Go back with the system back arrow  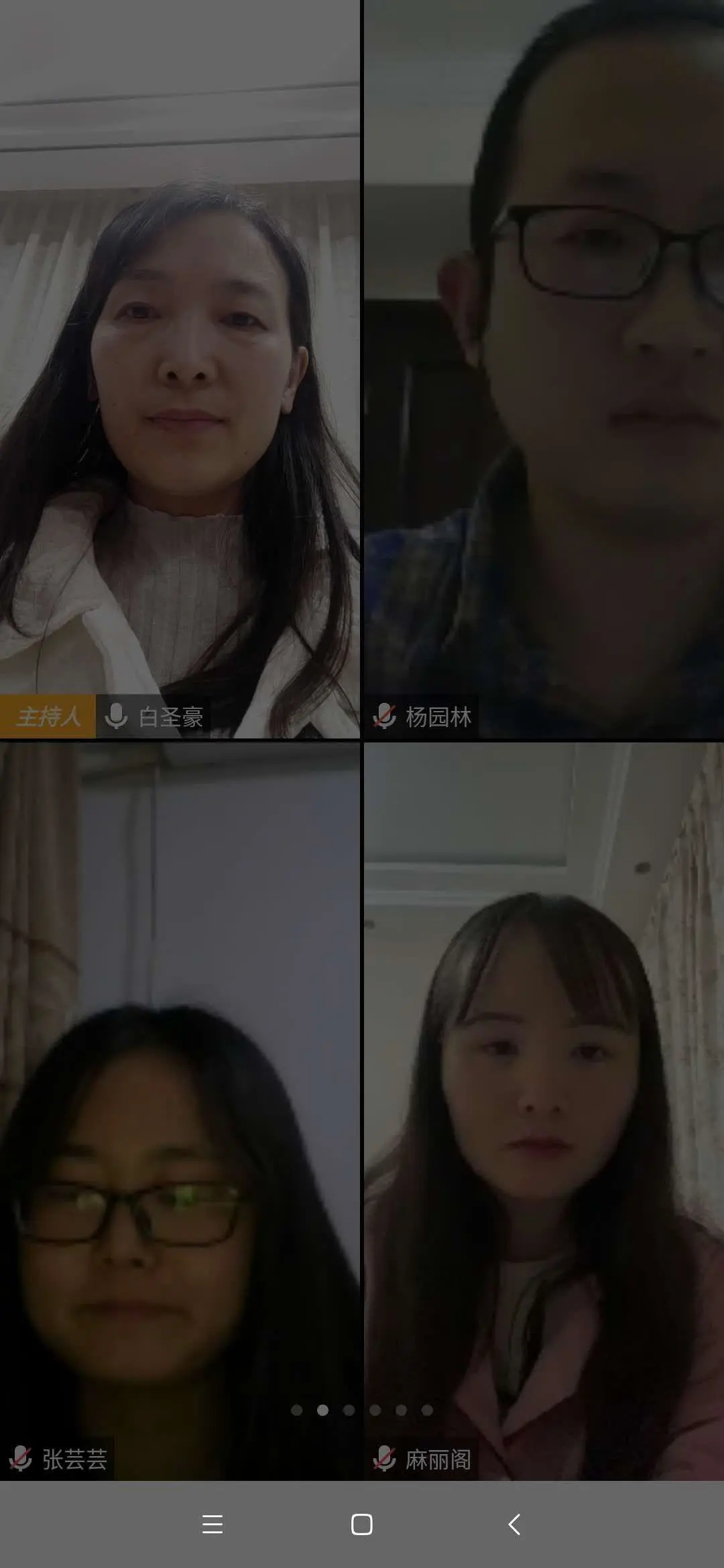point(514,1524)
